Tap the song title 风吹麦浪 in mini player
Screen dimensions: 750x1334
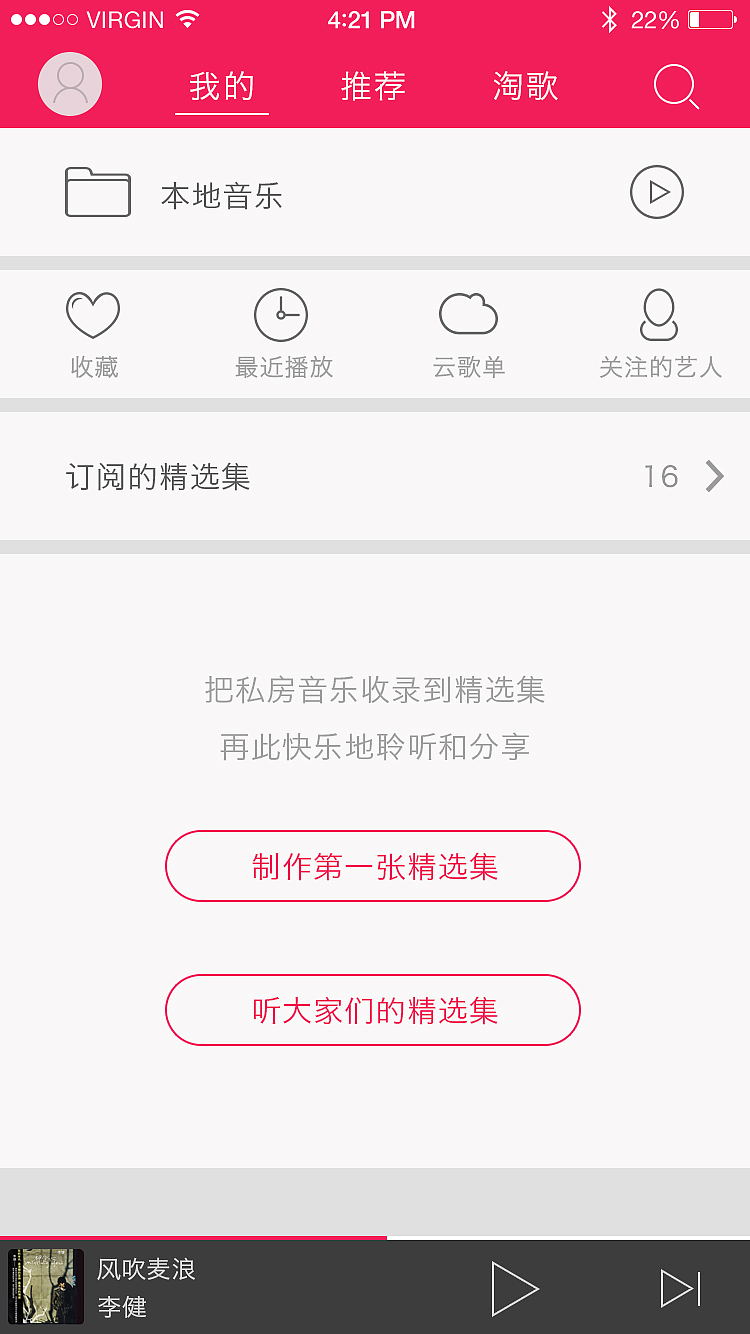click(145, 1268)
